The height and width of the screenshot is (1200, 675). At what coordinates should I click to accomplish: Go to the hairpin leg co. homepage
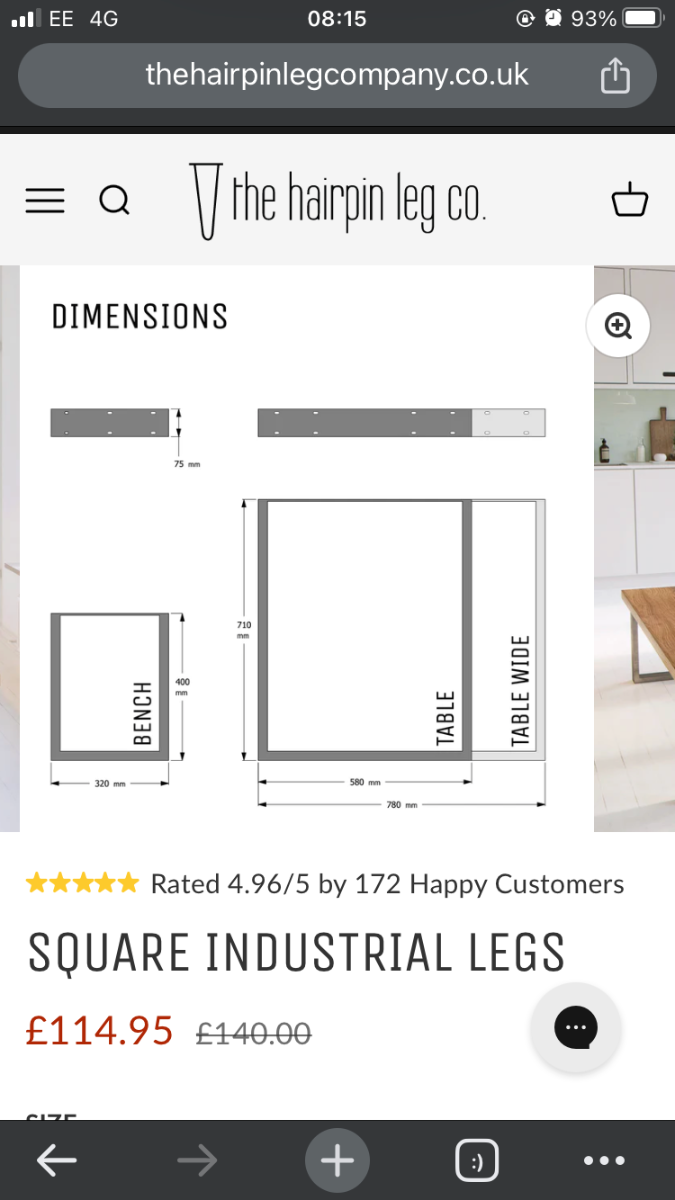(337, 201)
